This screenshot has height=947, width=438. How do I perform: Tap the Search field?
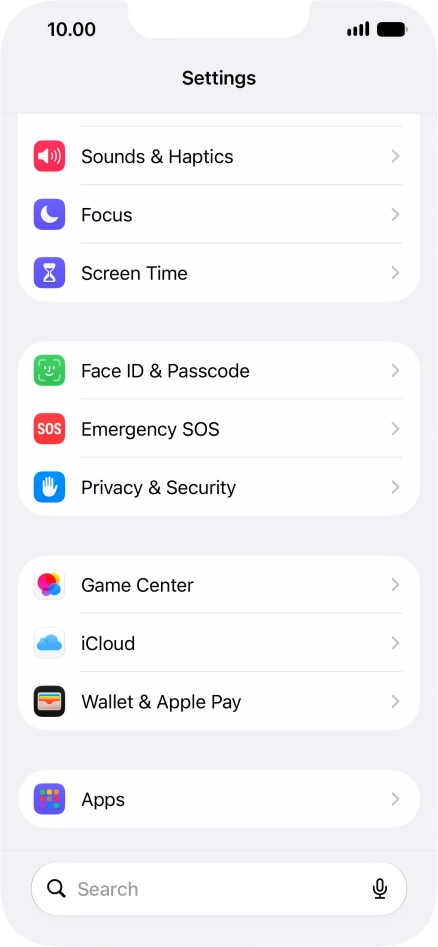tap(219, 889)
